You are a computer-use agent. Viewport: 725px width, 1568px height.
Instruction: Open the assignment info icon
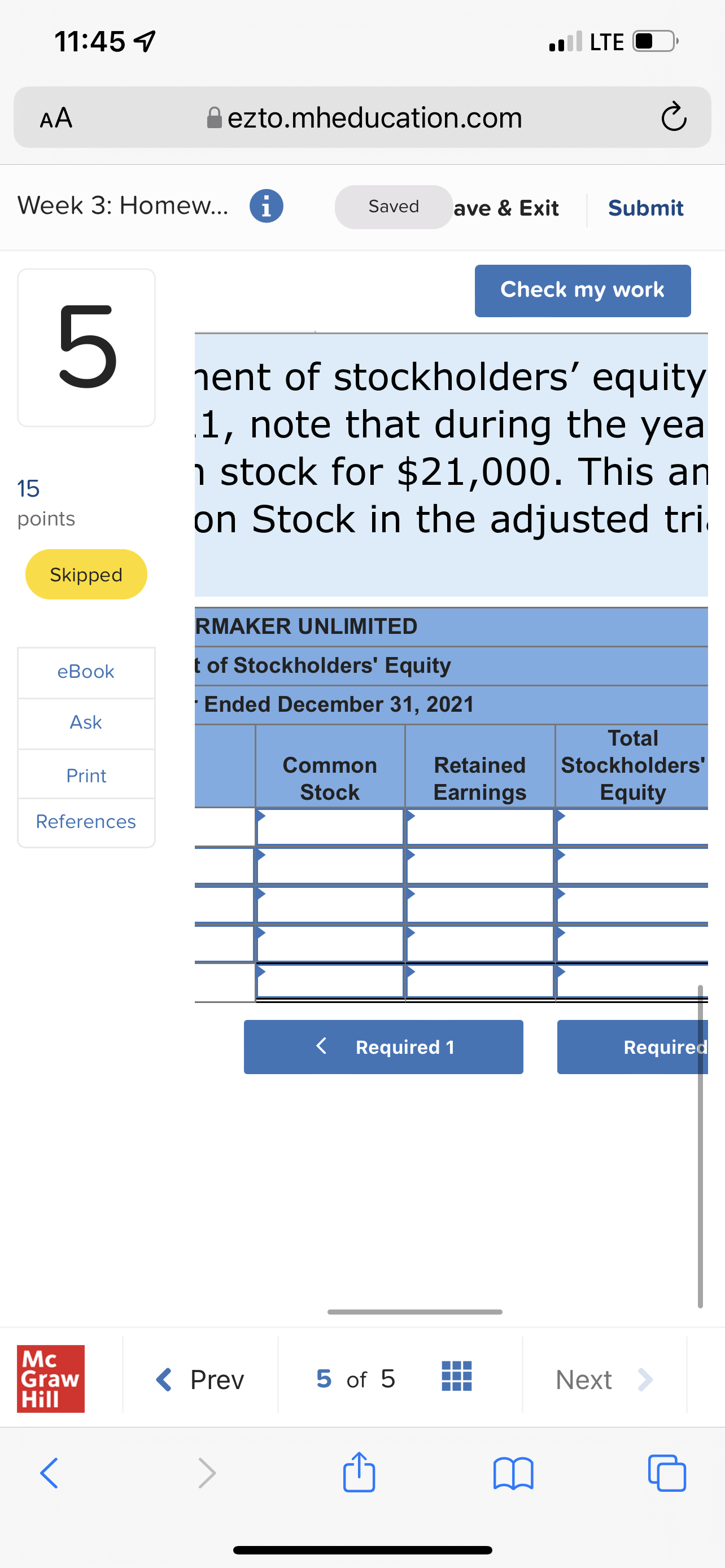tap(266, 207)
